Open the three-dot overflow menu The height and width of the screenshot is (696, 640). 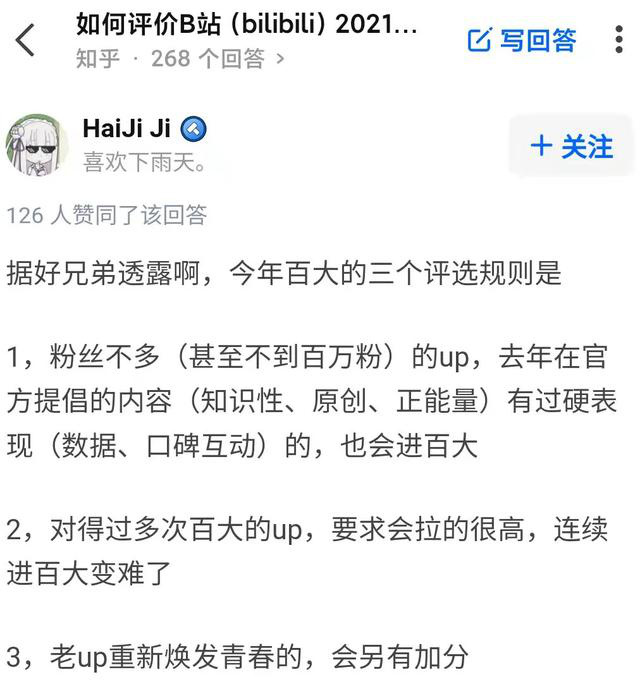pos(618,40)
